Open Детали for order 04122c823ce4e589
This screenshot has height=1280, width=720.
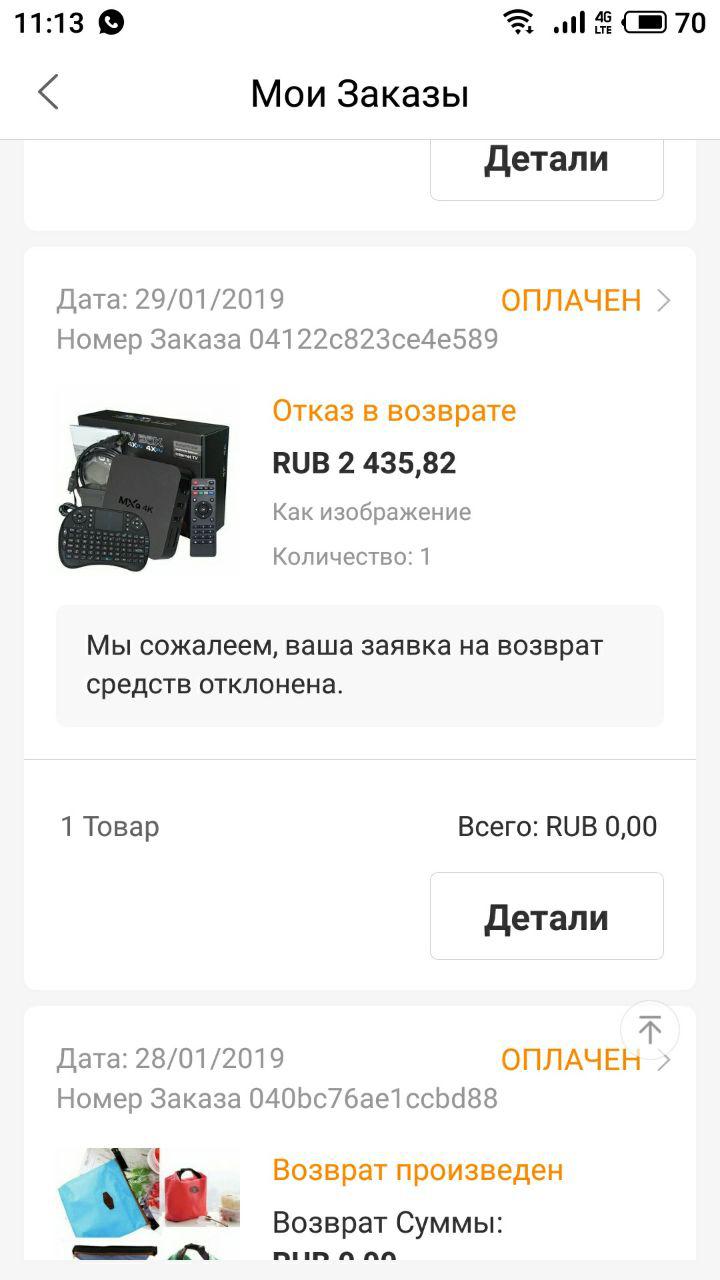point(546,916)
